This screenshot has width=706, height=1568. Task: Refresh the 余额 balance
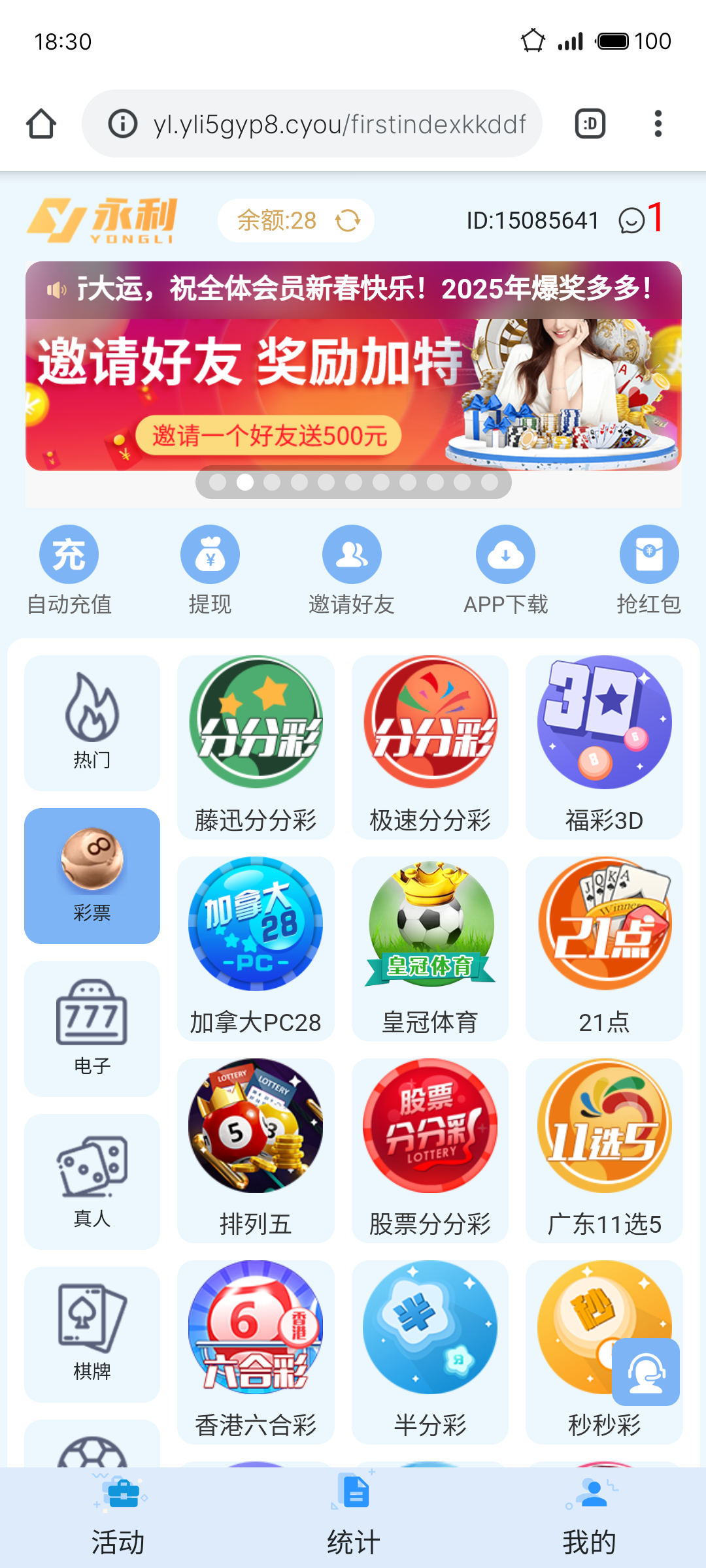[347, 220]
